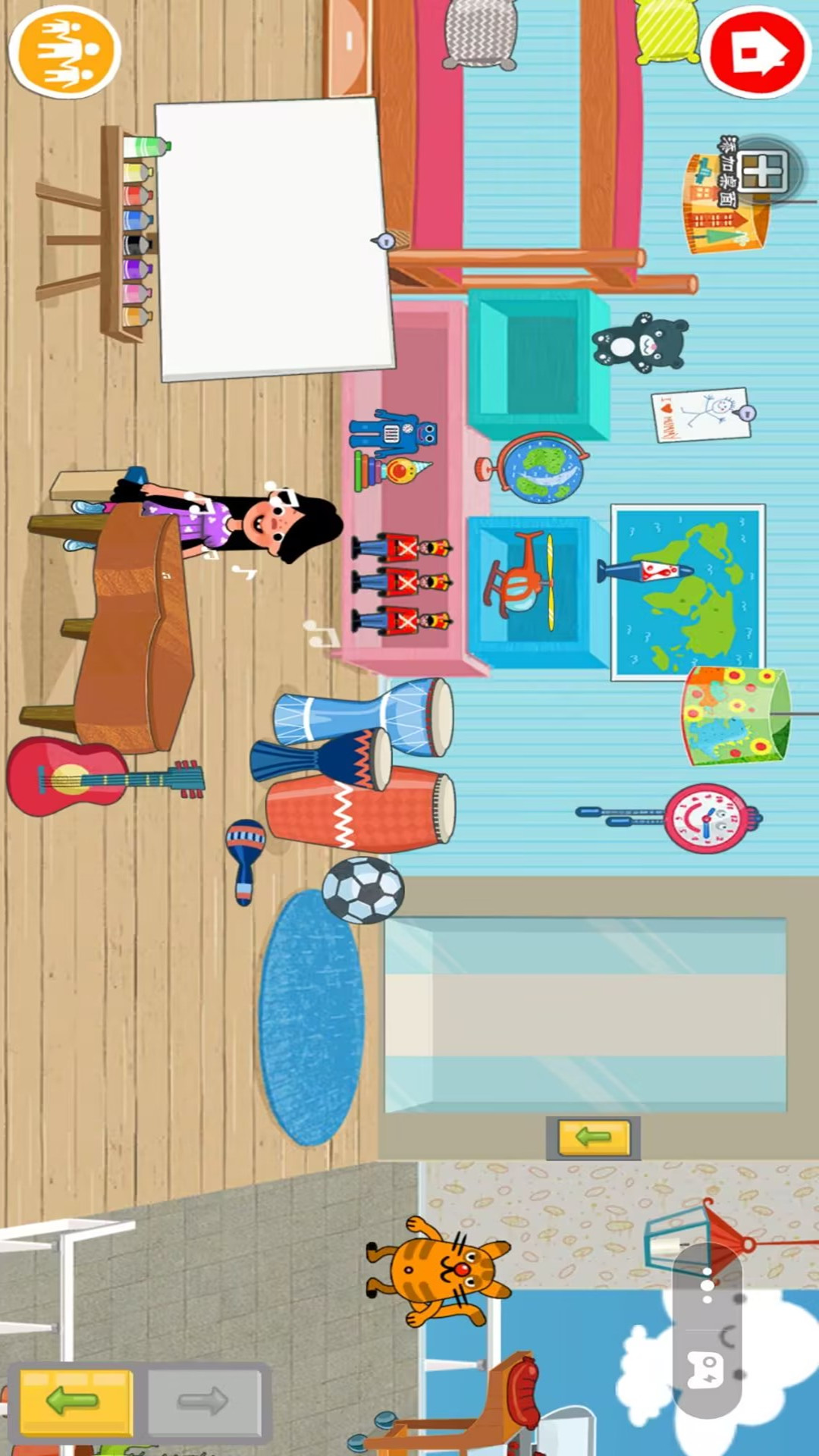Tap the blue toy robot on shelf
The image size is (819, 1456).
(x=393, y=432)
